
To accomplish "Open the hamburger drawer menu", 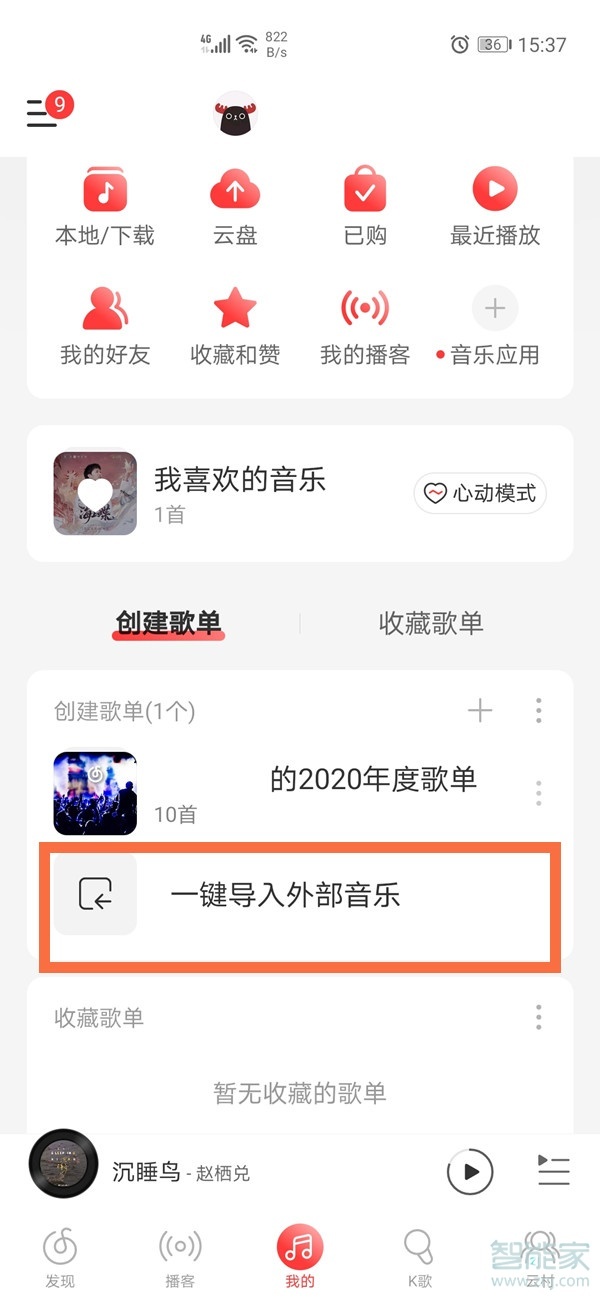I will click(x=42, y=113).
